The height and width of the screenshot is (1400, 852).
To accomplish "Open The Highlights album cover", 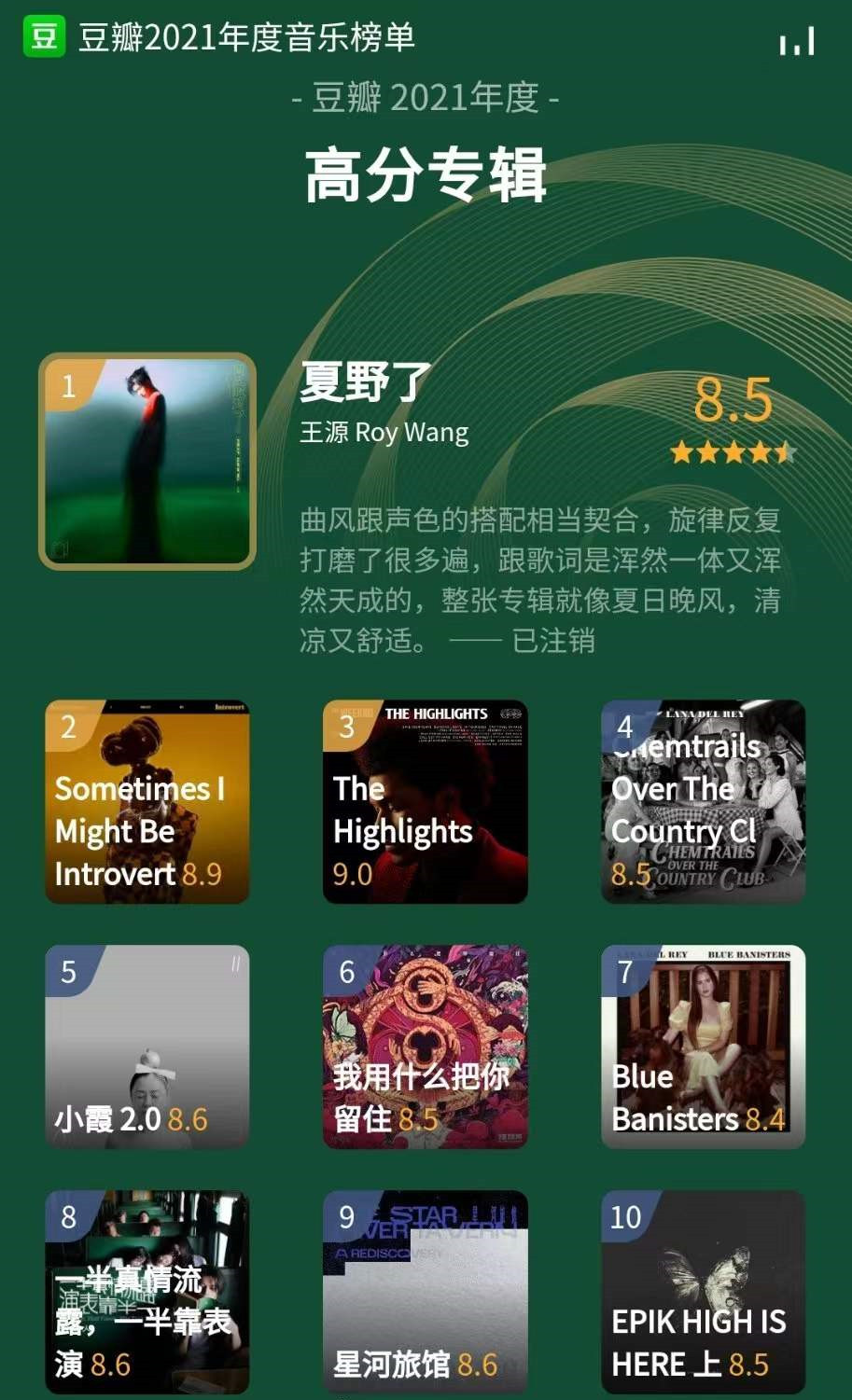I will [425, 800].
